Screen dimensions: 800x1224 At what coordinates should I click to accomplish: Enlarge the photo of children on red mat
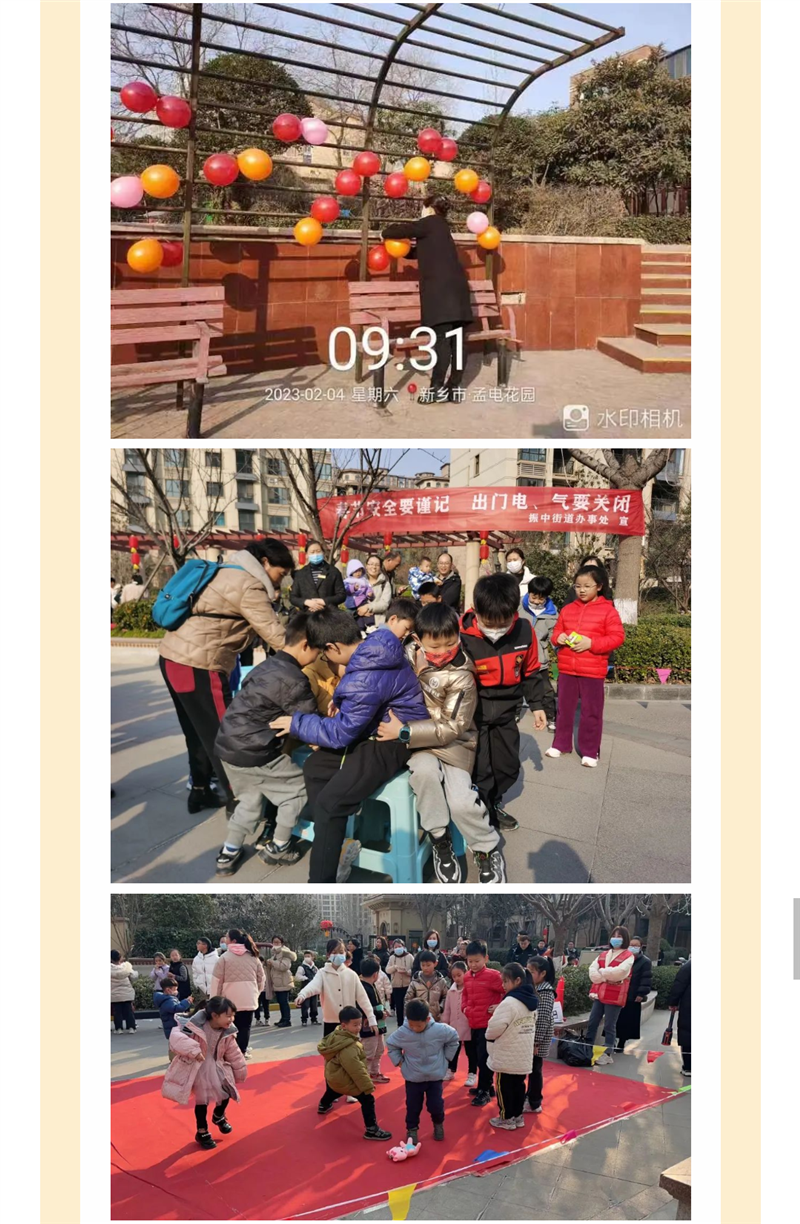400,1056
